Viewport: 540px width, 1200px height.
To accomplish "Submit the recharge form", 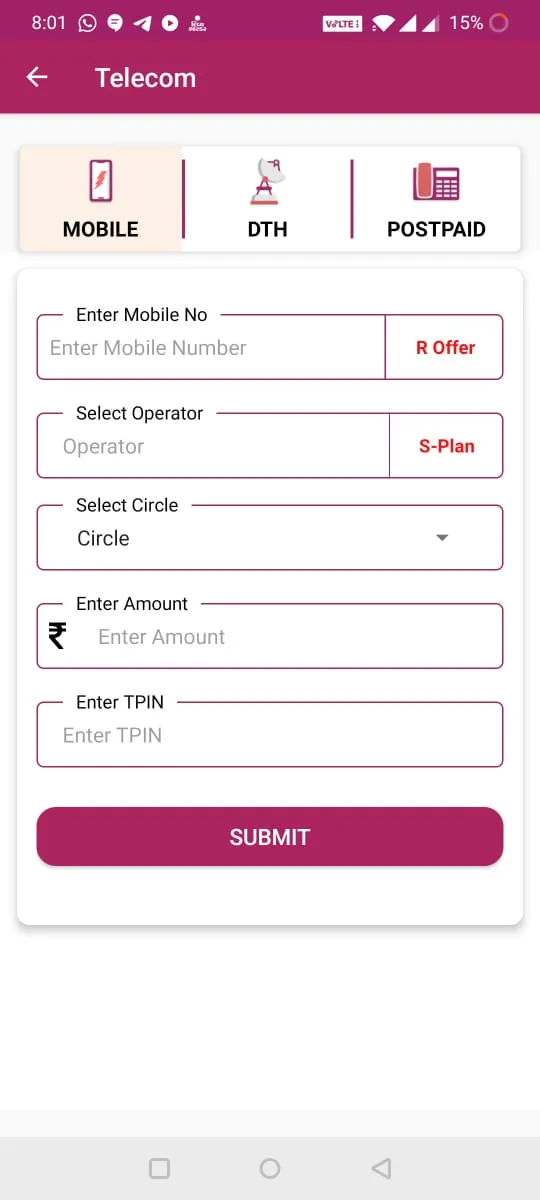I will 270,837.
